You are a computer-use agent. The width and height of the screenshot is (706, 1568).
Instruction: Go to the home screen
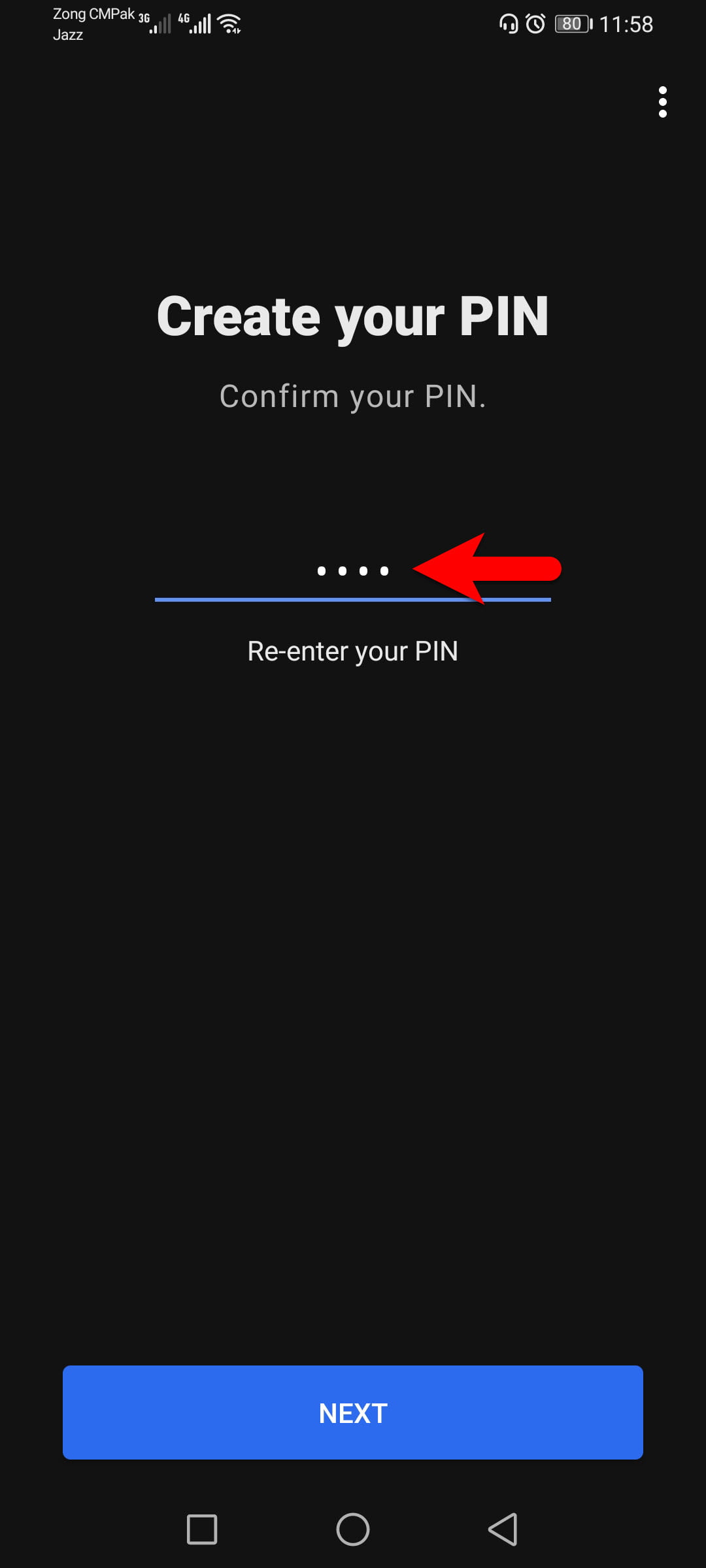[x=353, y=1529]
